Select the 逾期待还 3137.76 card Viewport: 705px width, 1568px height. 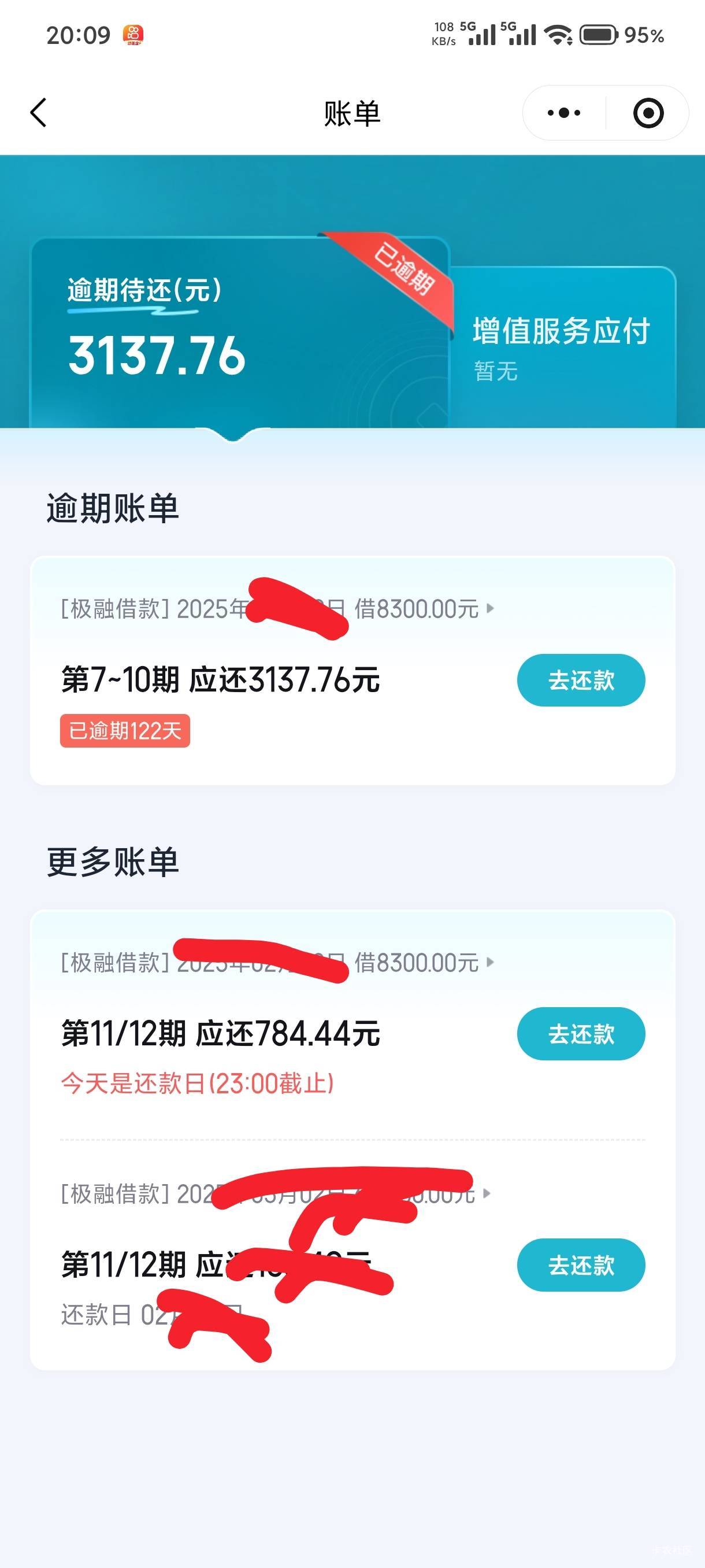240,333
